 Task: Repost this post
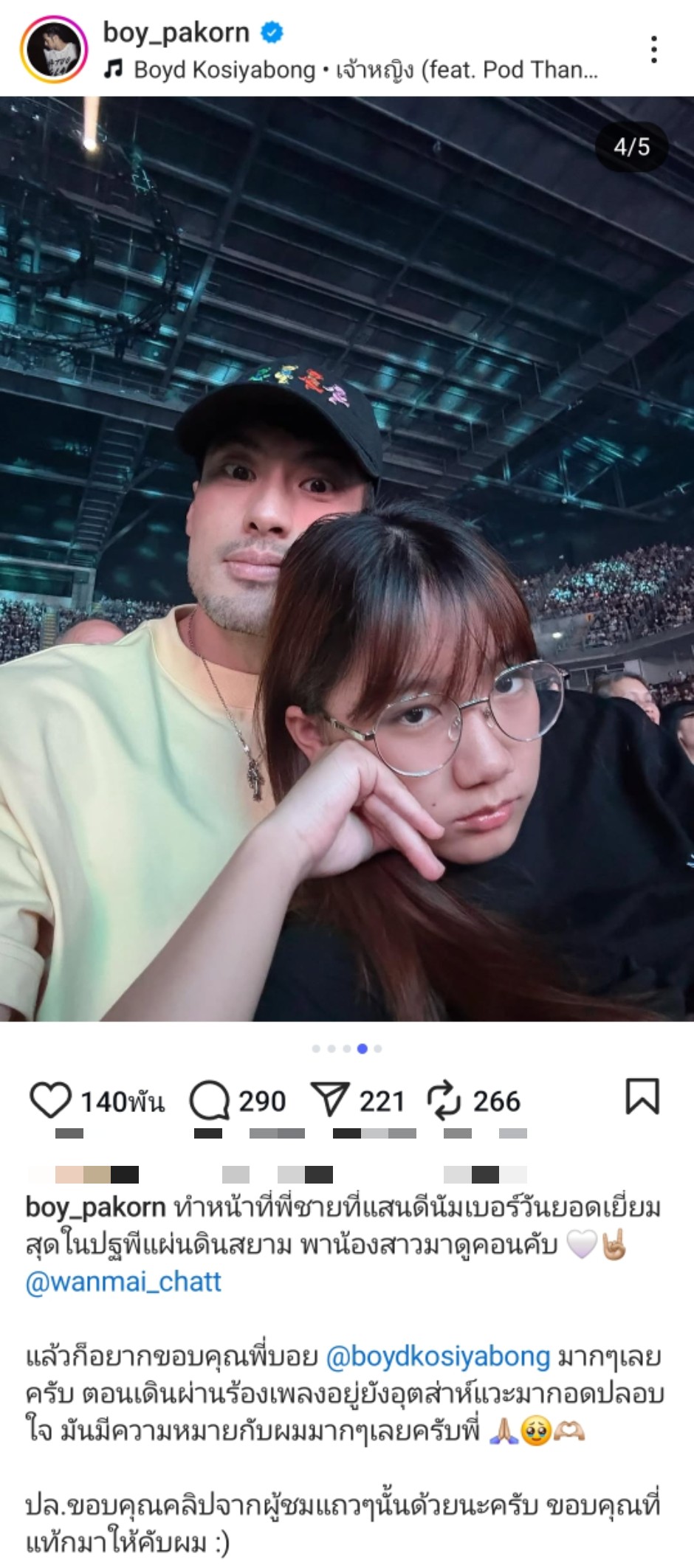click(444, 1100)
